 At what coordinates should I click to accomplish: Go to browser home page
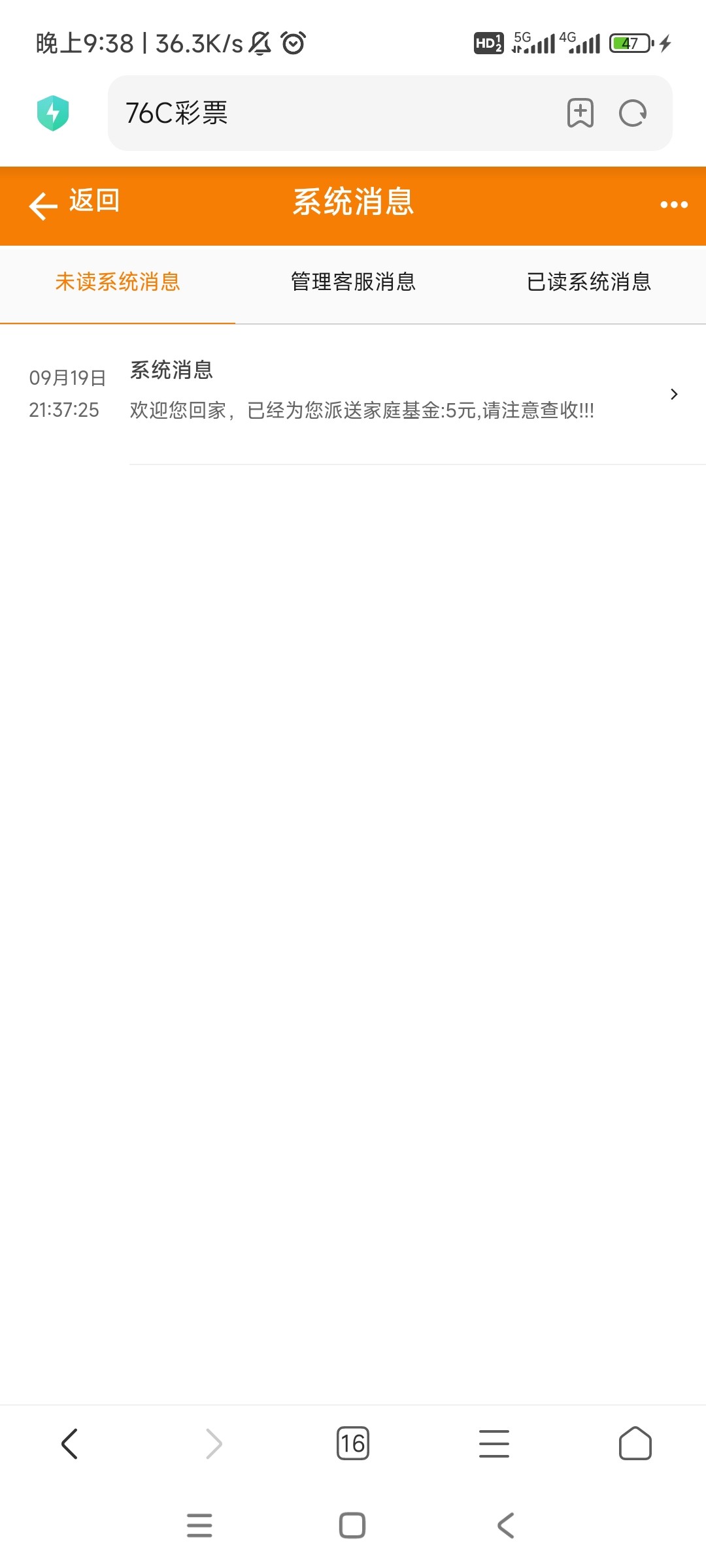[x=635, y=1443]
